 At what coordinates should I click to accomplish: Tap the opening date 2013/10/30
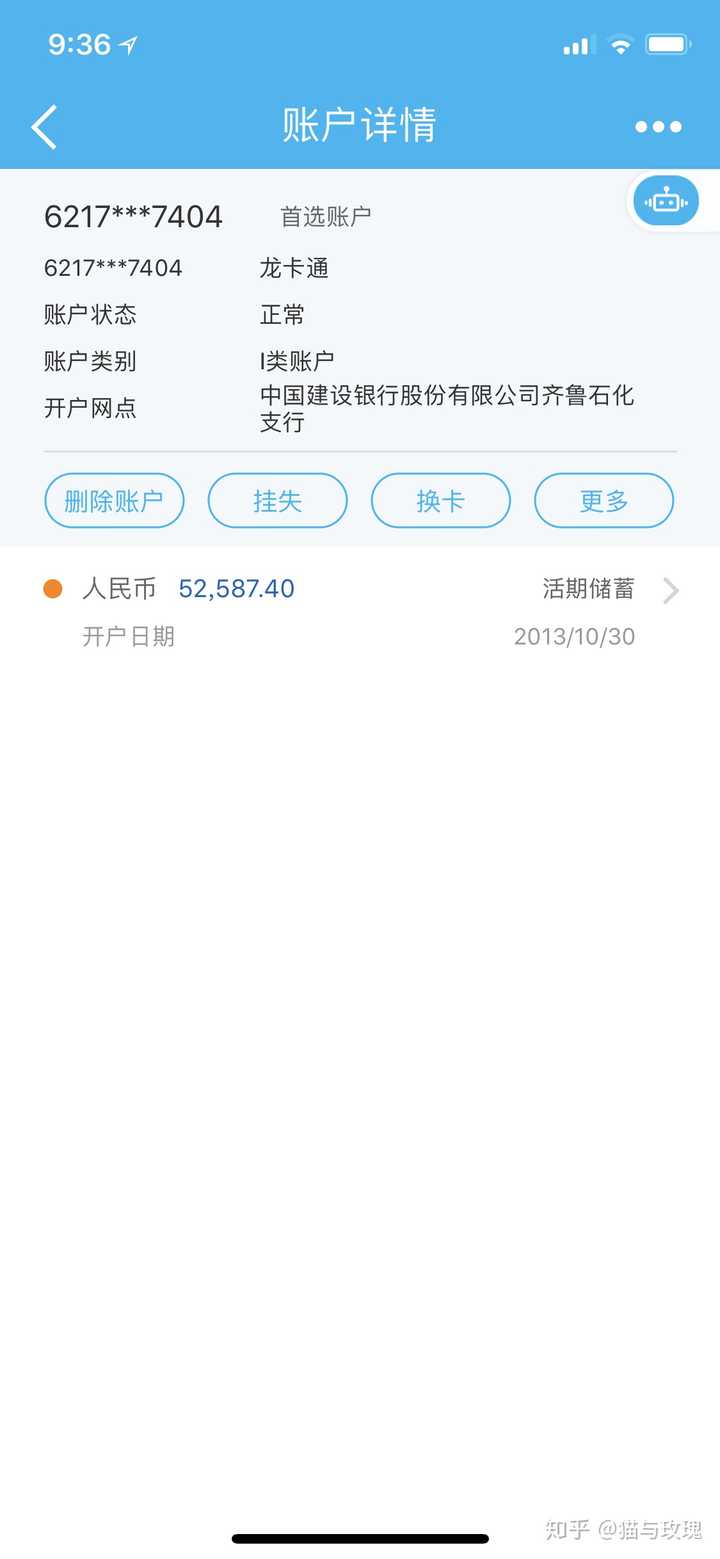coord(575,637)
